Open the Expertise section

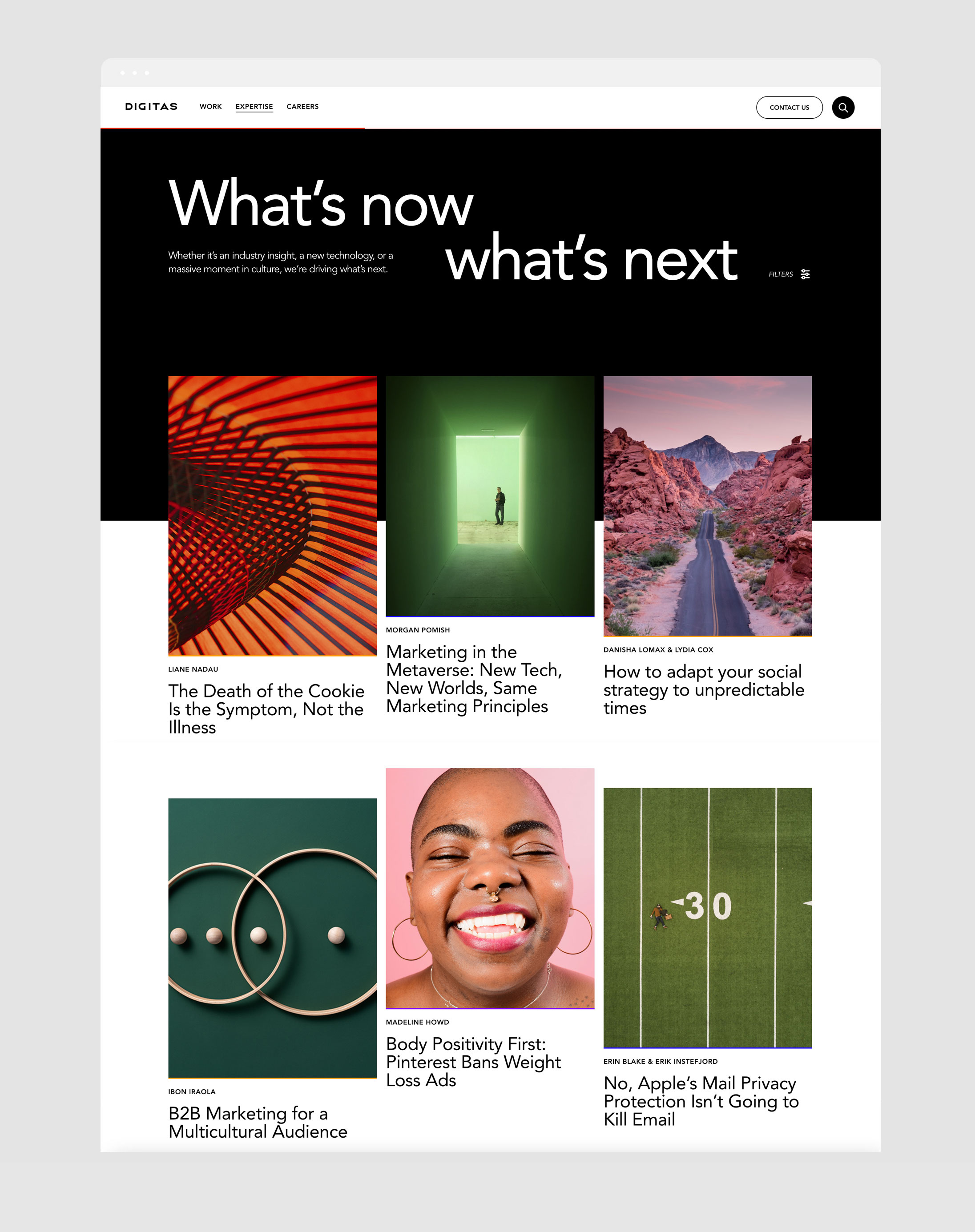click(254, 107)
